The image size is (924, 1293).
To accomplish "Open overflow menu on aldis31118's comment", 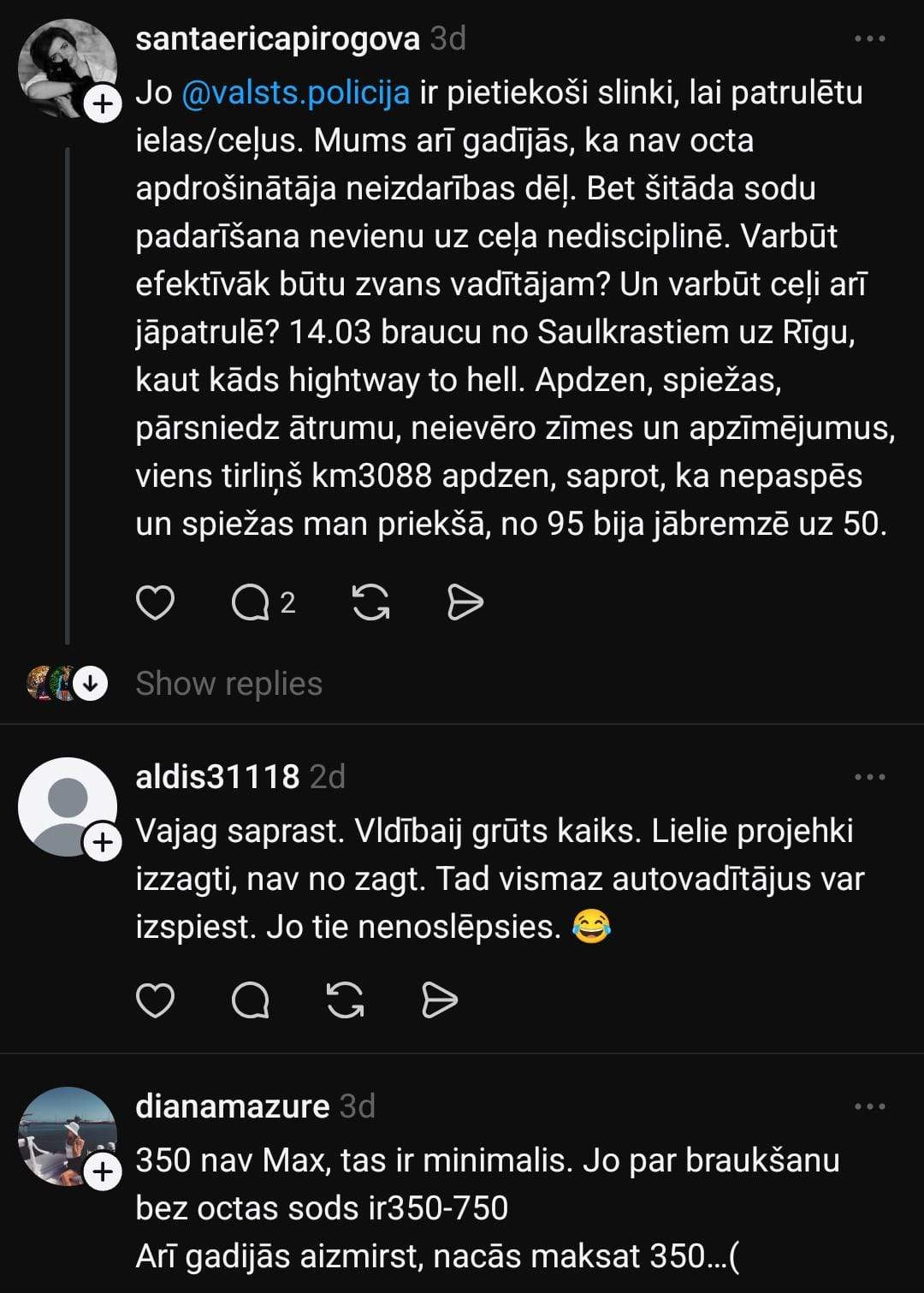I will (869, 777).
